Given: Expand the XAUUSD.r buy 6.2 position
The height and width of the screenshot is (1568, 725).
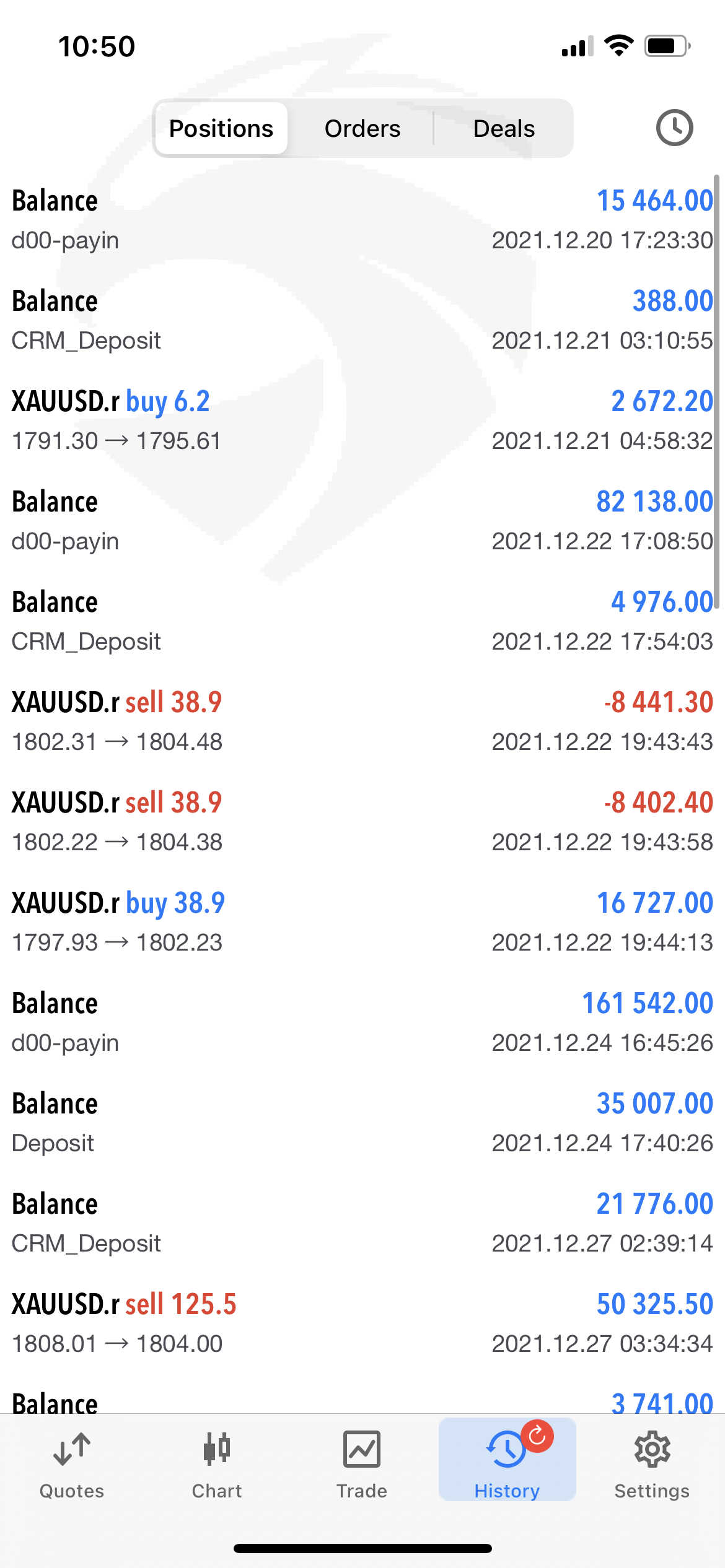Looking at the screenshot, I should click(362, 420).
